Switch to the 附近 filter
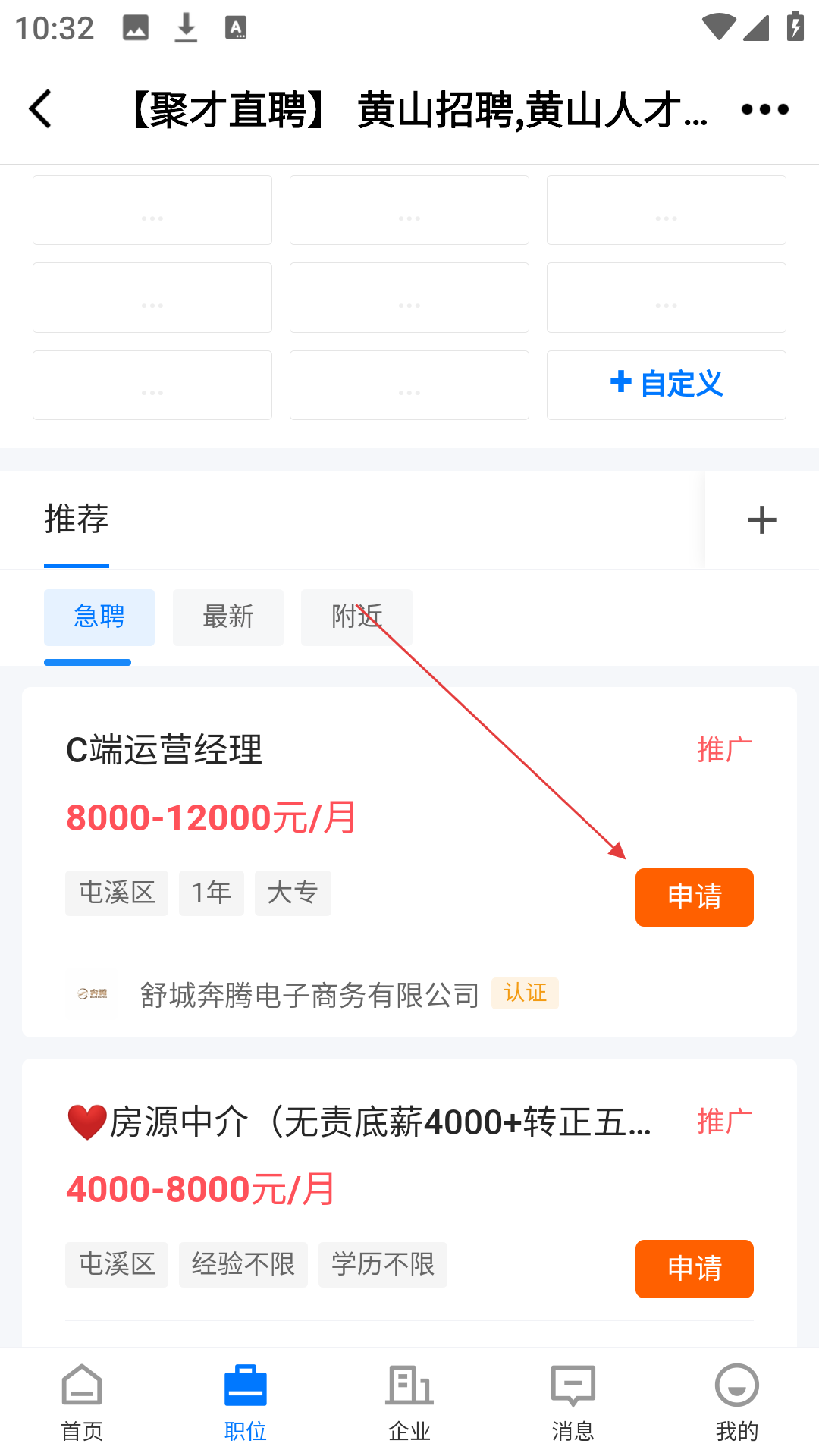819x1456 pixels. click(356, 617)
